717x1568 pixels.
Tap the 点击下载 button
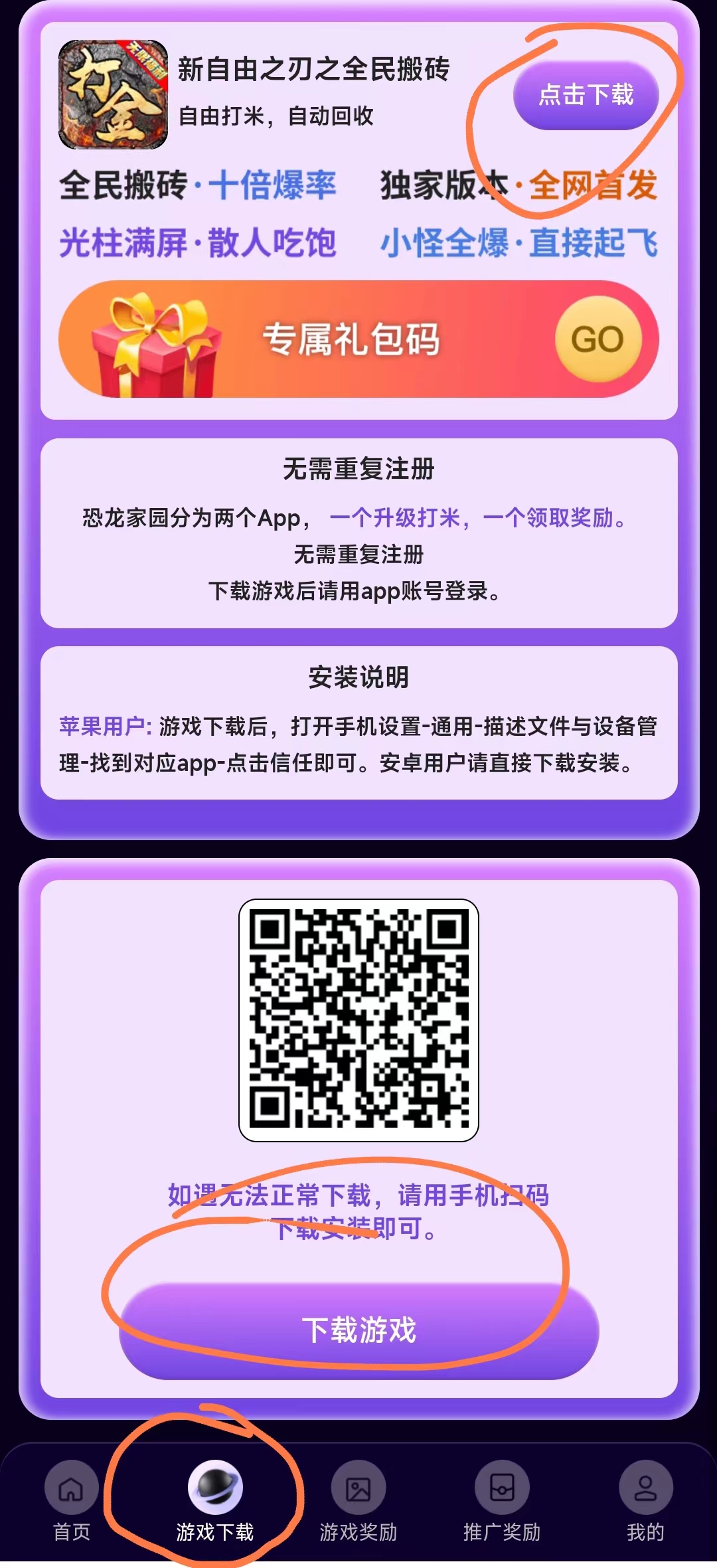coord(586,95)
